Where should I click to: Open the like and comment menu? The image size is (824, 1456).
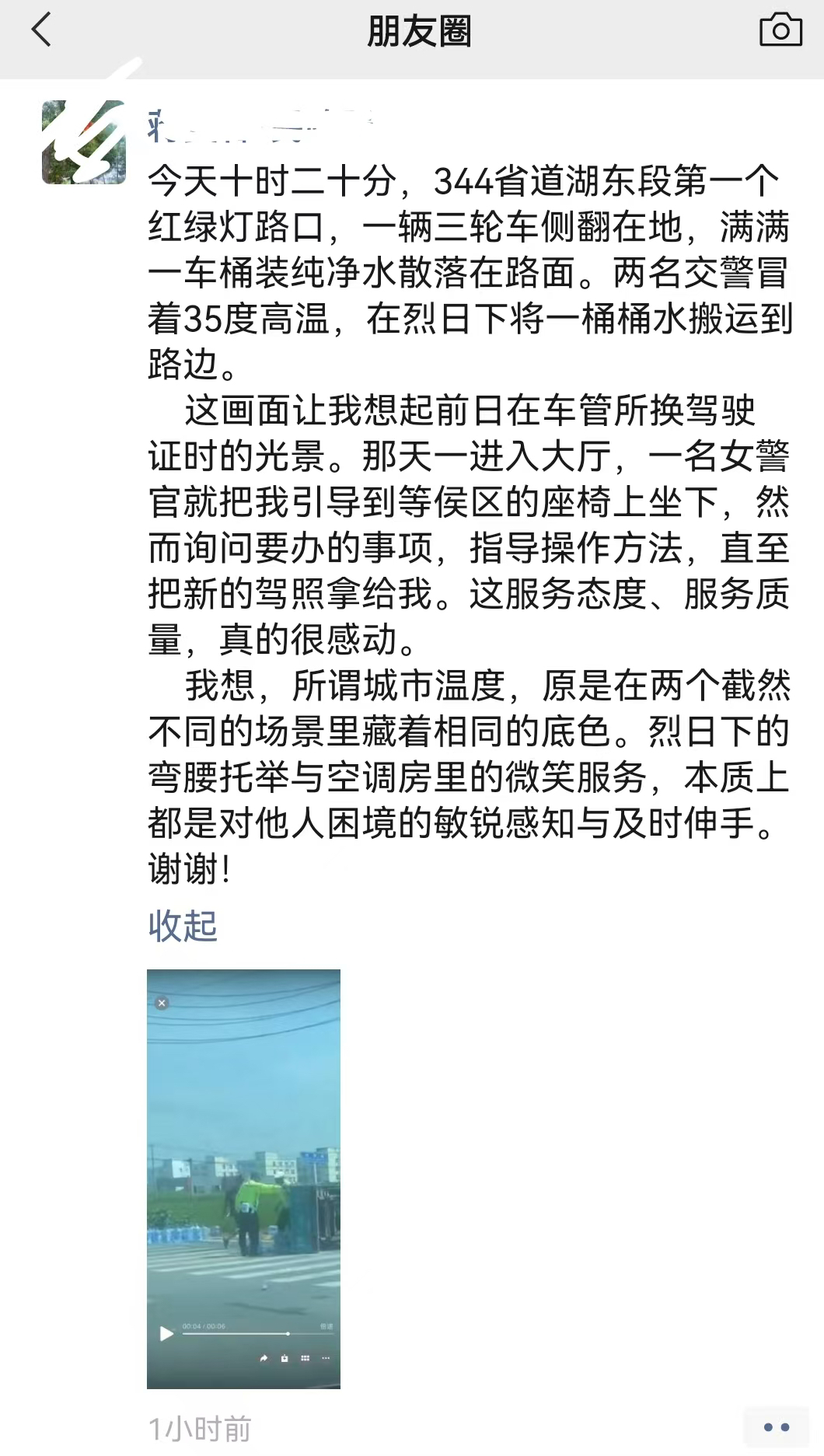pyautogui.click(x=776, y=1427)
